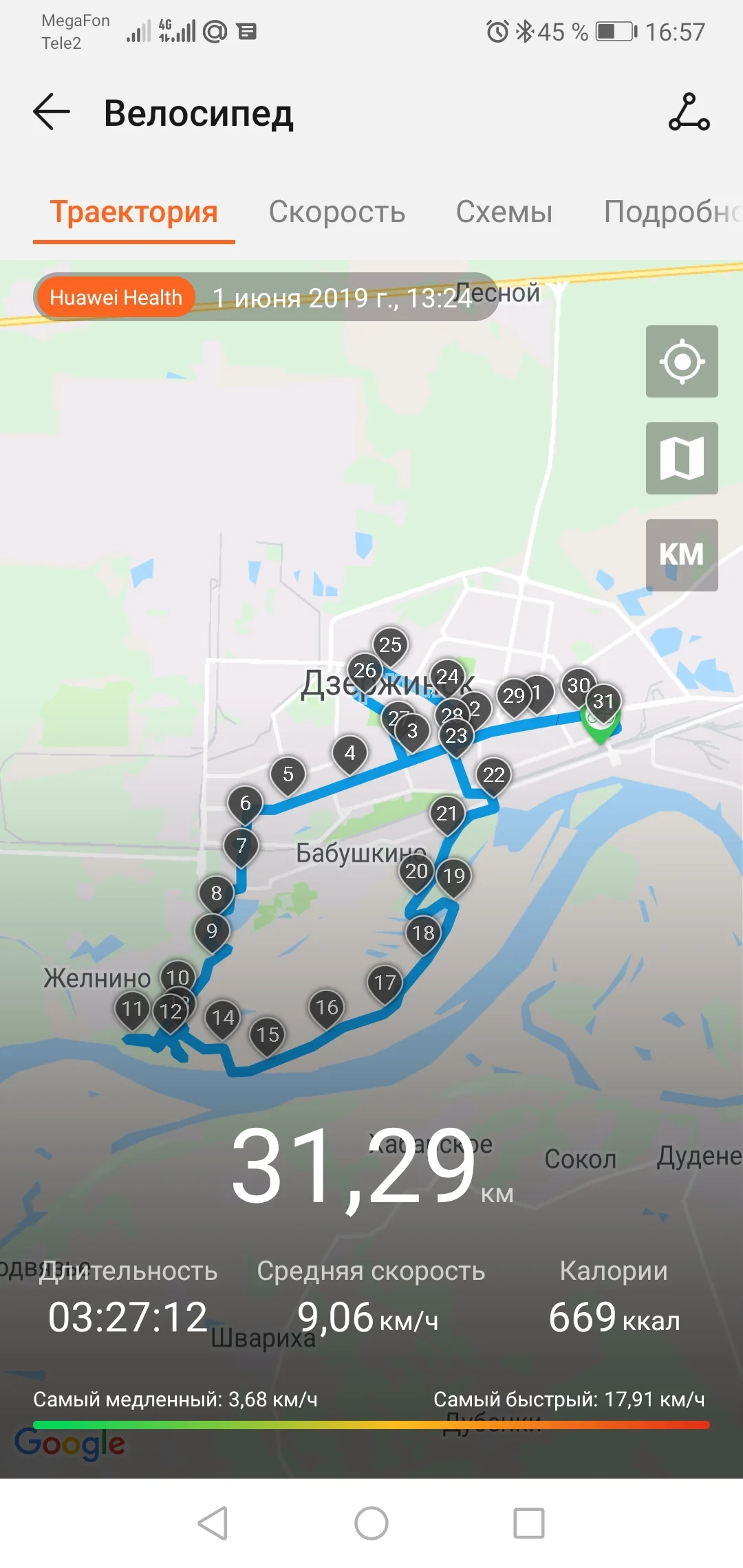Select the Траектория tab
The width and height of the screenshot is (743, 1568).
[x=134, y=212]
